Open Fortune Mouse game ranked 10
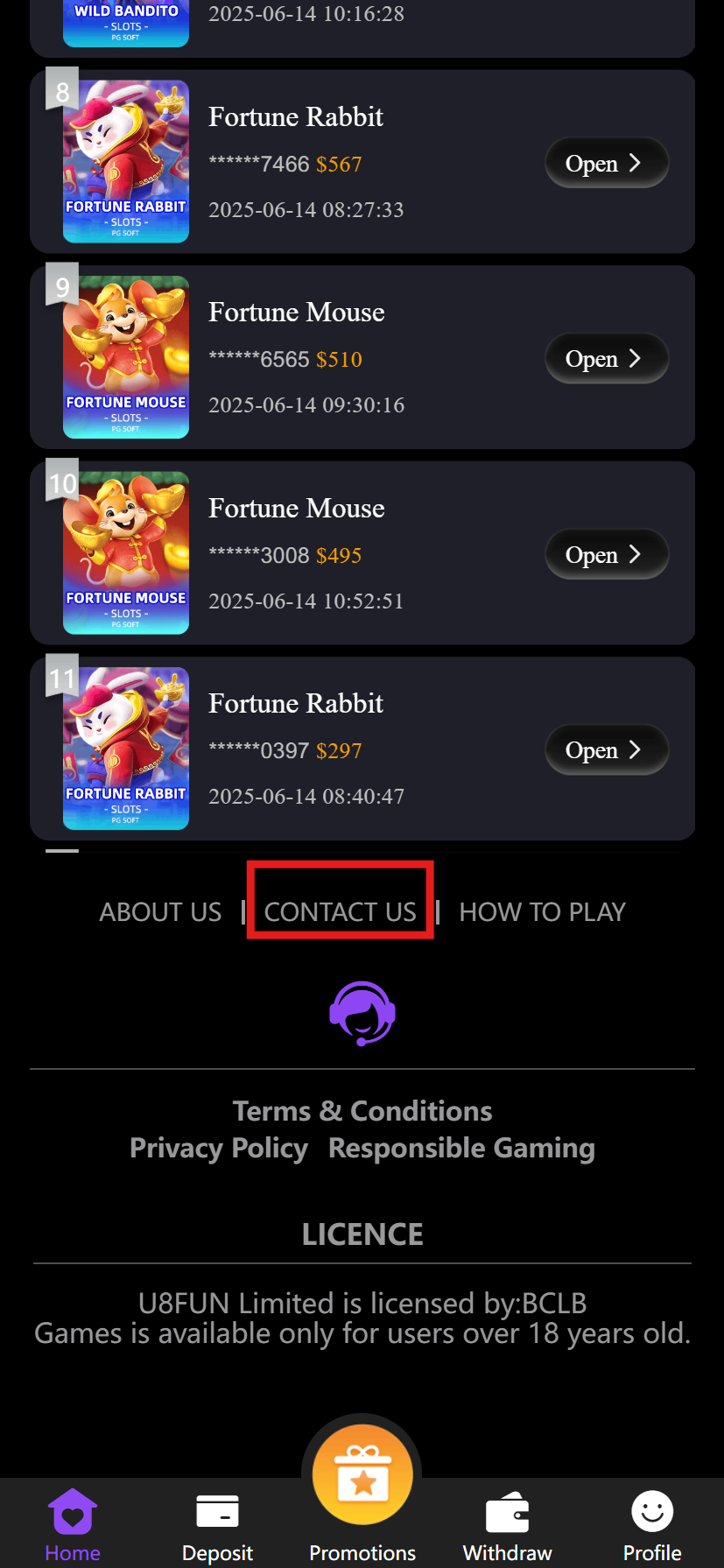 click(606, 554)
